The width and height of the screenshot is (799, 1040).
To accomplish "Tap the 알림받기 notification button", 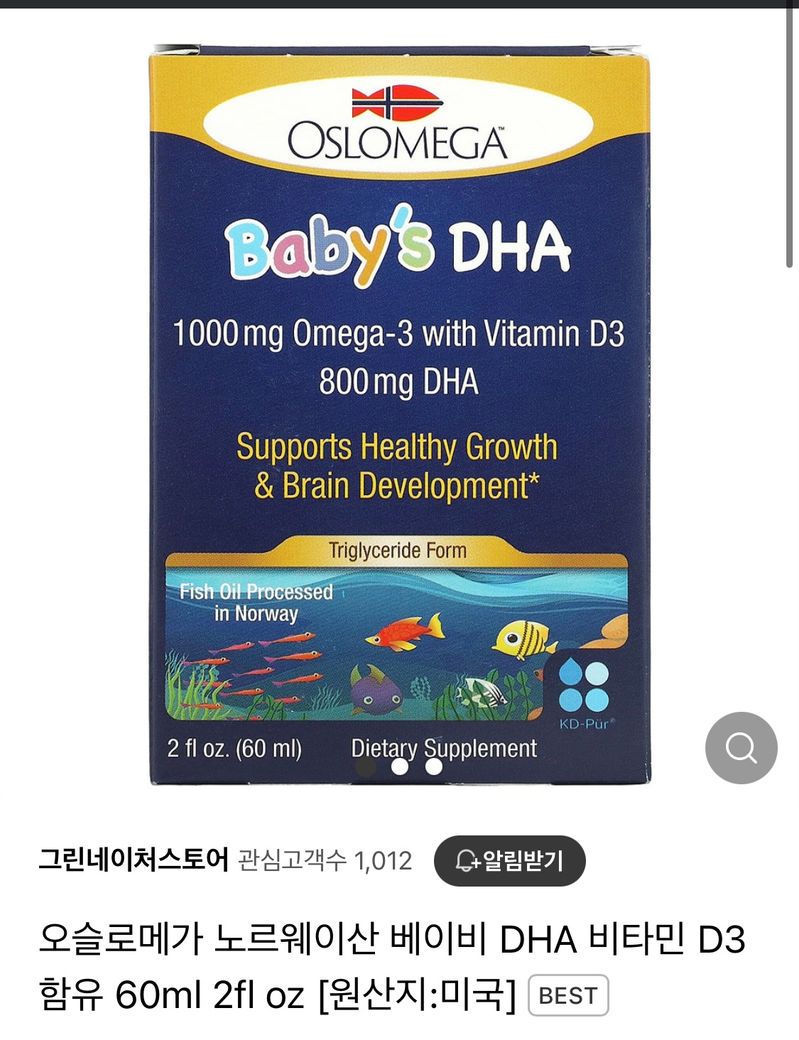I will 509,860.
